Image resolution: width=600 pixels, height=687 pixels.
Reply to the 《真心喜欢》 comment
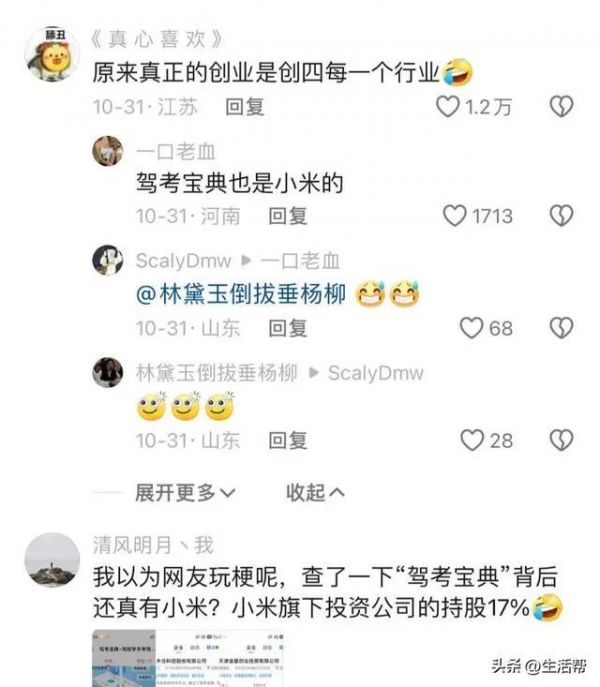coord(245,105)
